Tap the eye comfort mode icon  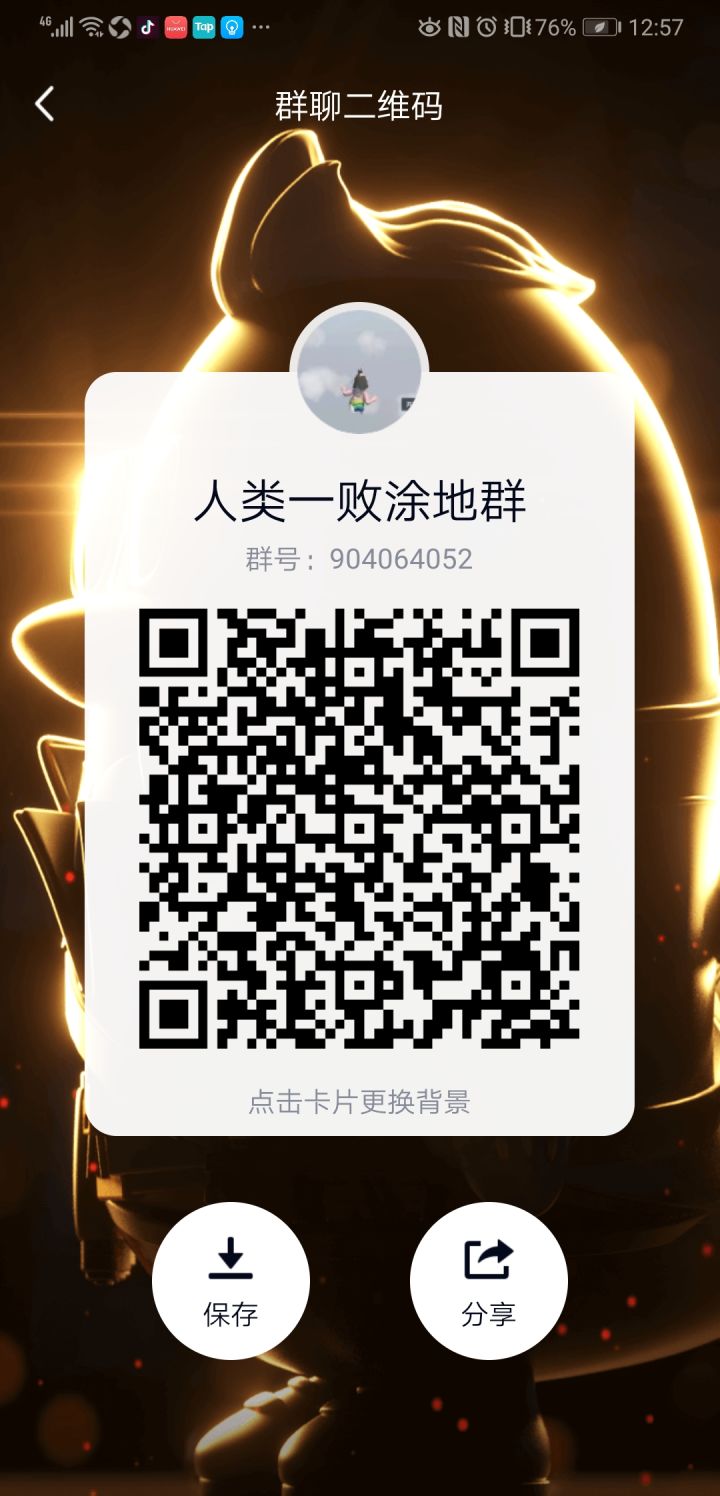tap(427, 28)
